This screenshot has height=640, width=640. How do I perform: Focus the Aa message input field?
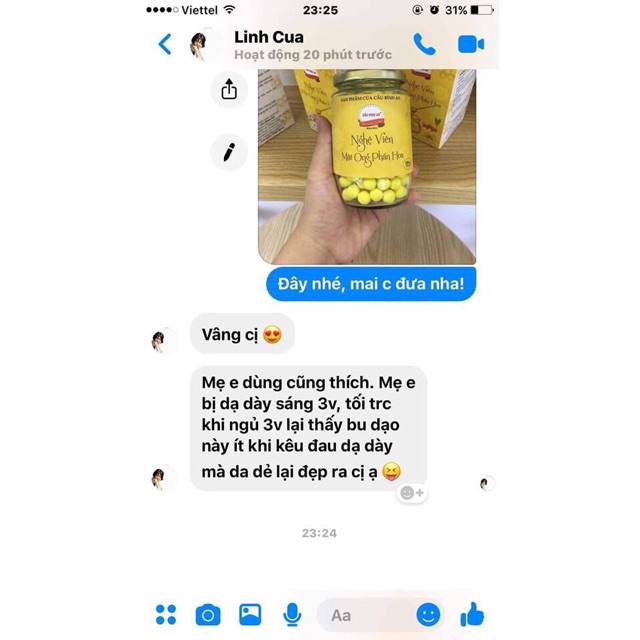tap(365, 614)
